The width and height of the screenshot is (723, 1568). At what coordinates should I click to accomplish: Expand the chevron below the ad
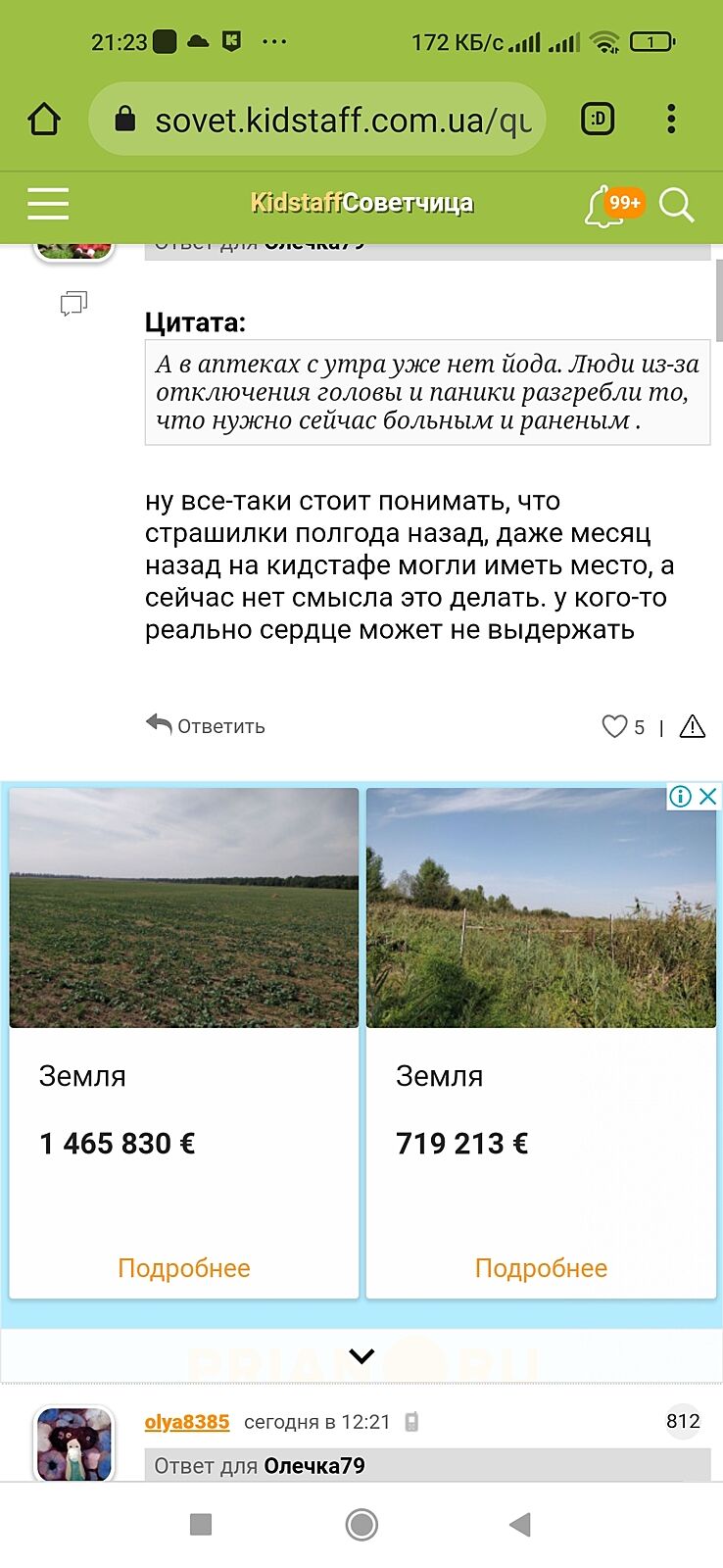click(361, 1356)
